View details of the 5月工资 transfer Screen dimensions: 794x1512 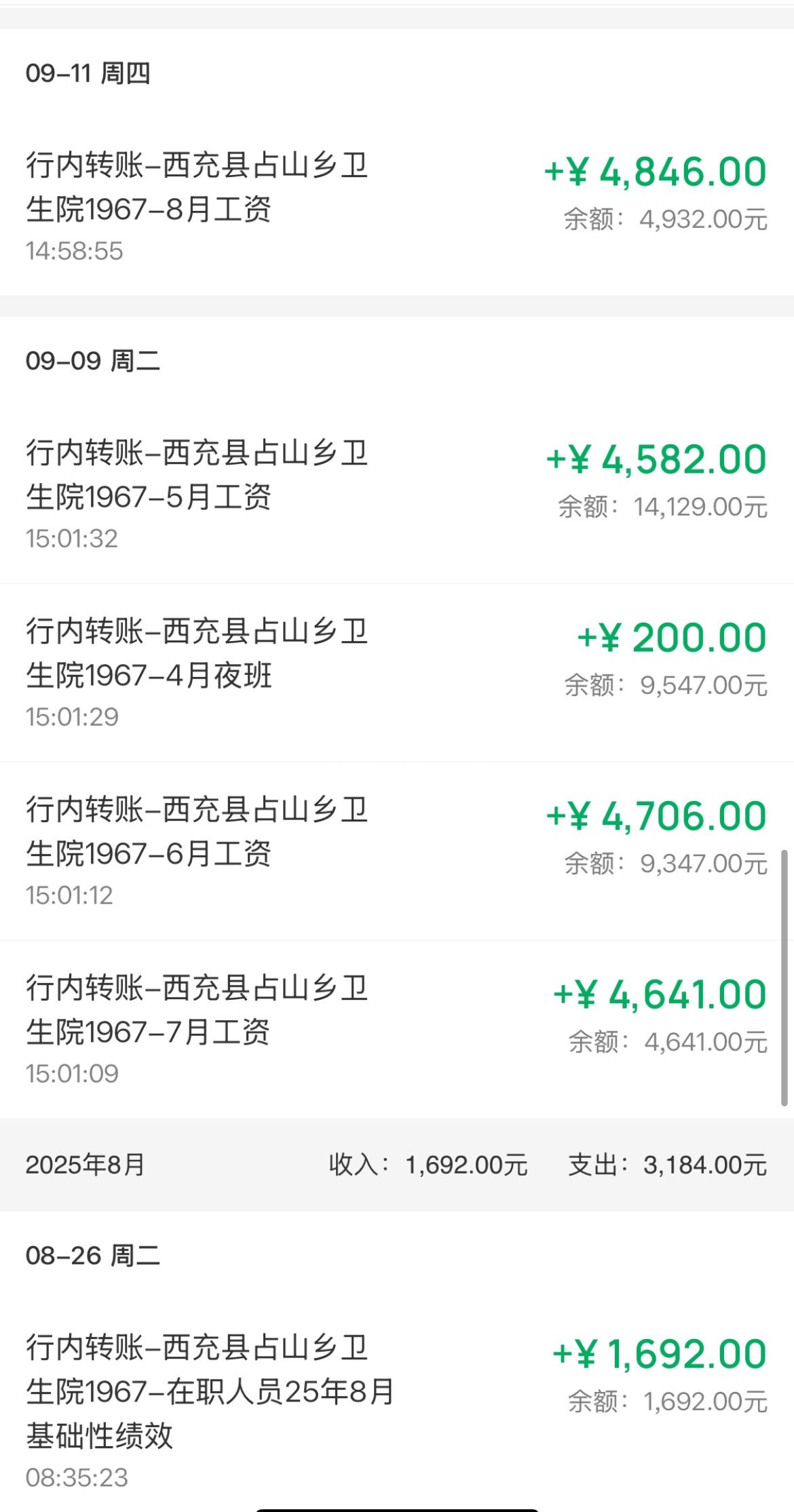[396, 493]
